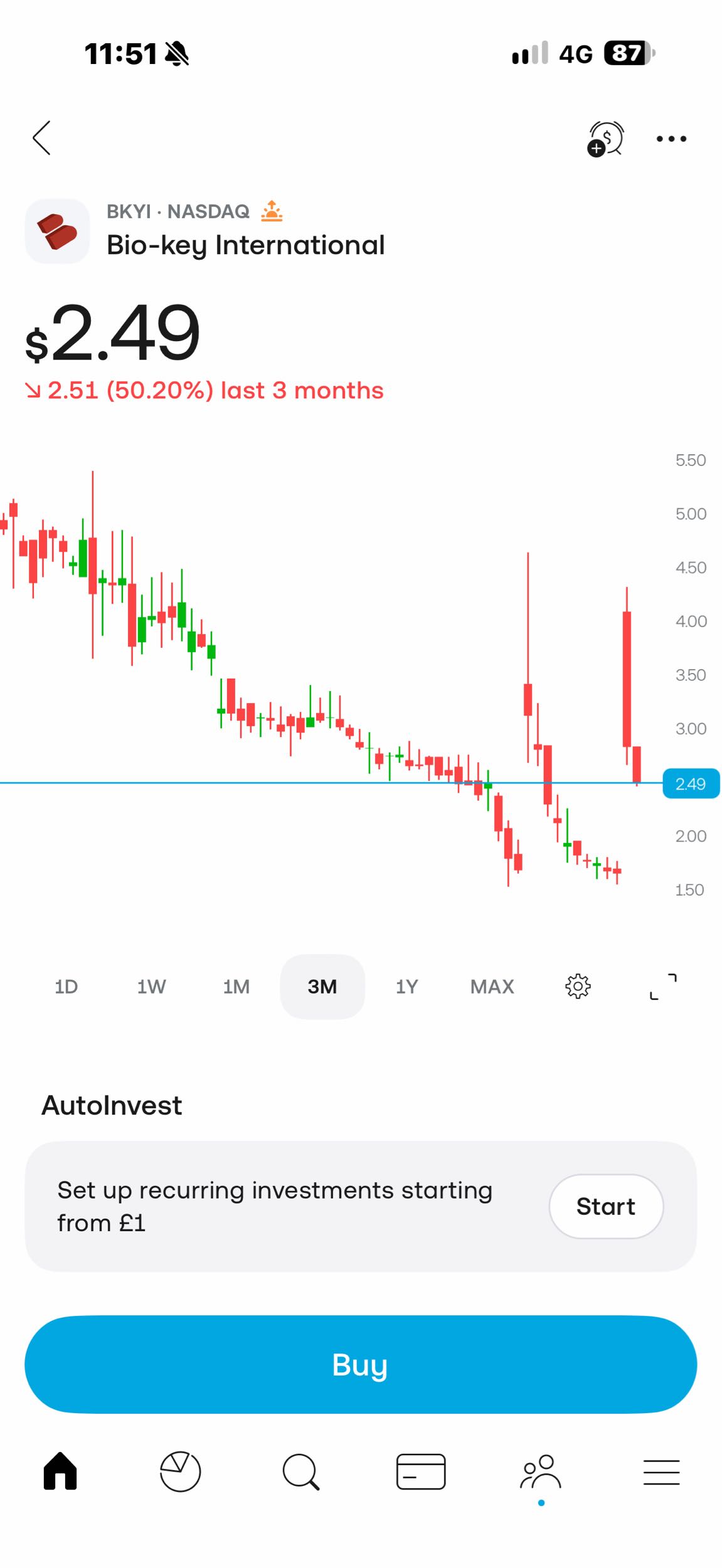Select the 1W chart range
722x1568 pixels.
click(x=151, y=987)
